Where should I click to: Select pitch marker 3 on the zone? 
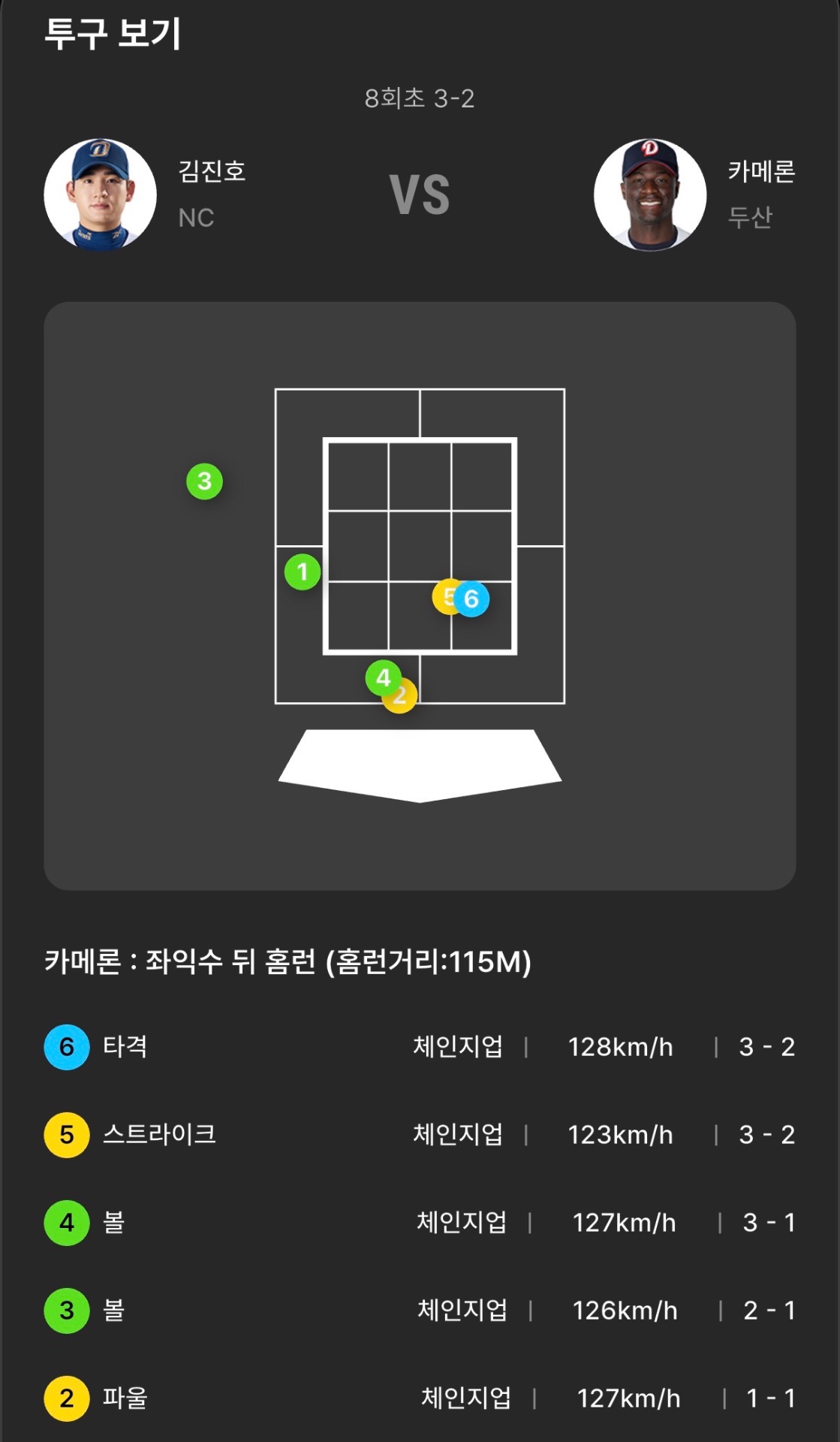pos(204,481)
